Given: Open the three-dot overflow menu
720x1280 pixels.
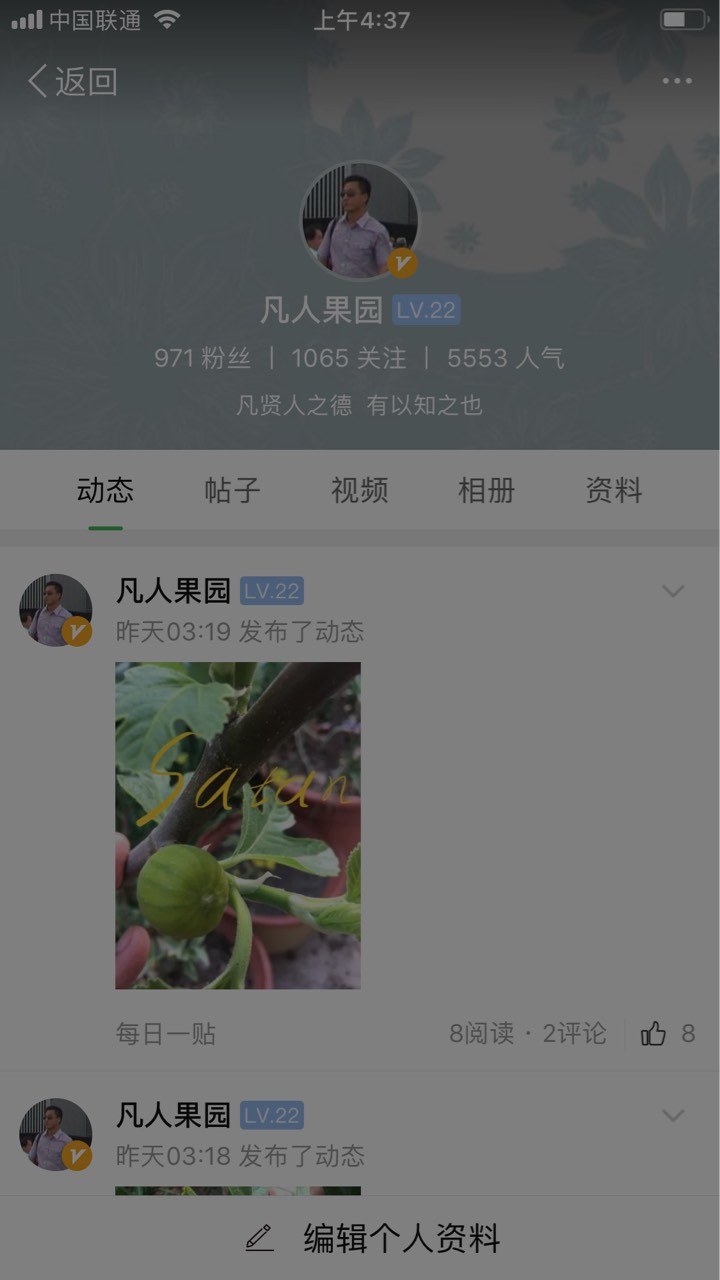Looking at the screenshot, I should point(677,81).
